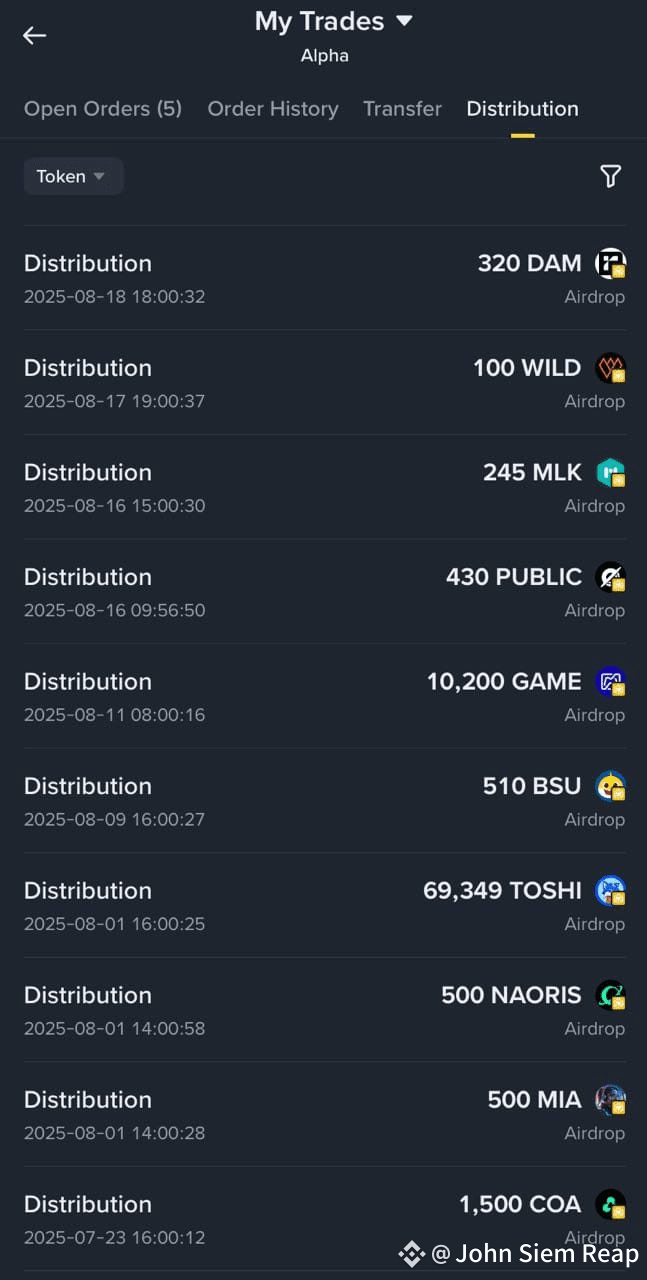
Task: Go back using the arrow icon
Action: [x=34, y=36]
